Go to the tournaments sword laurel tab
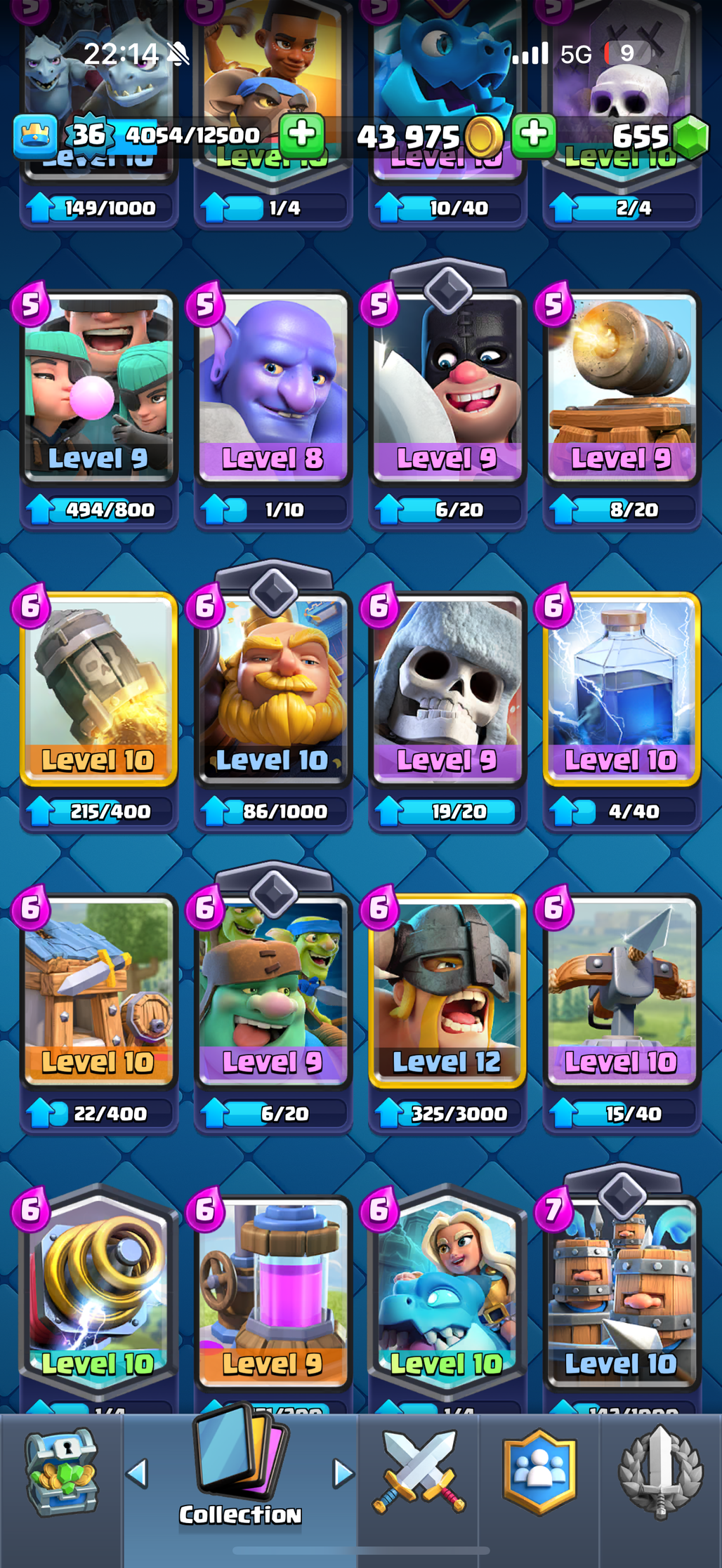The height and width of the screenshot is (1568, 722). [x=659, y=1473]
